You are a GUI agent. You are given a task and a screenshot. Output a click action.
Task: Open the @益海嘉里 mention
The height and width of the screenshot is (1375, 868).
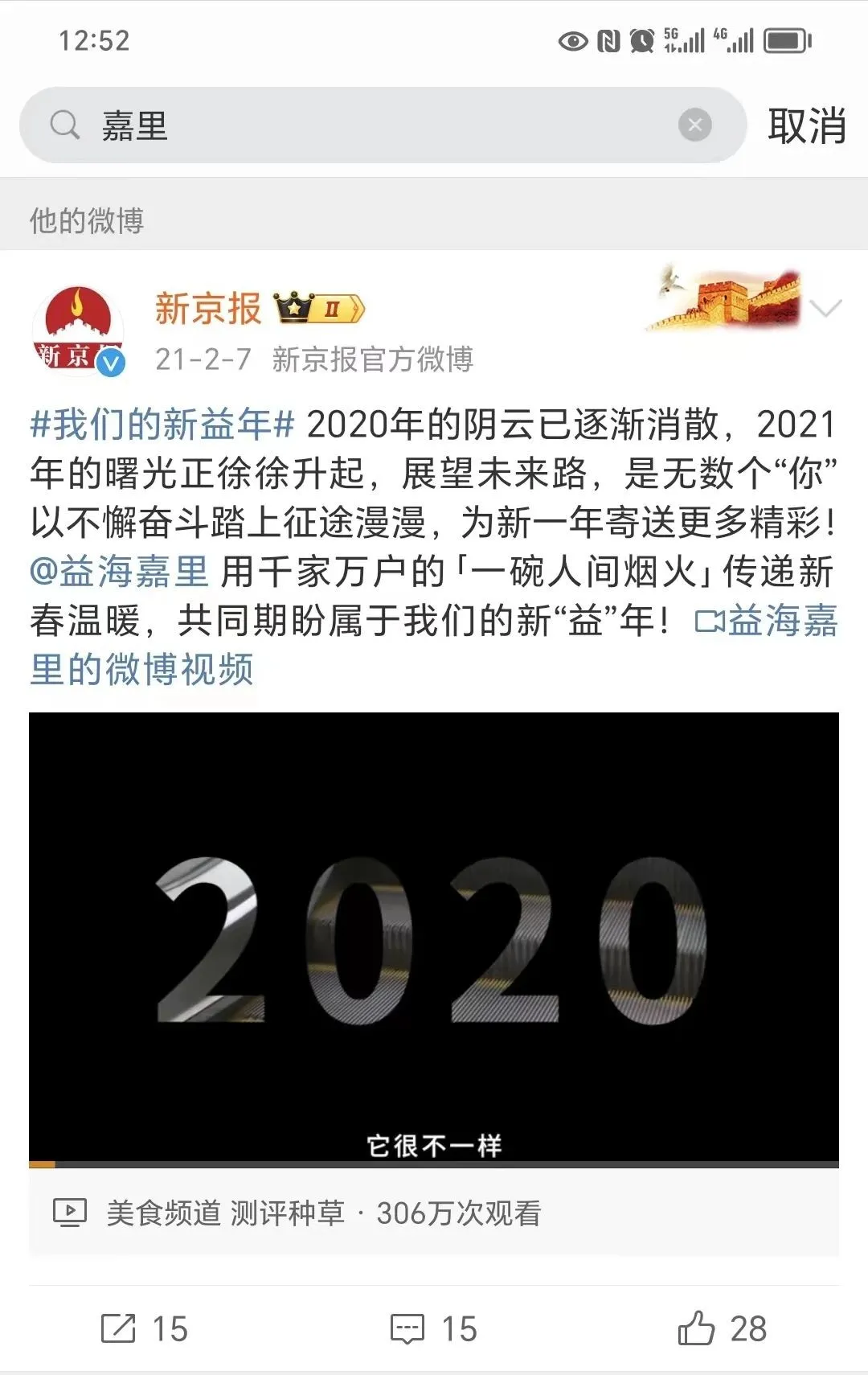pos(119,572)
